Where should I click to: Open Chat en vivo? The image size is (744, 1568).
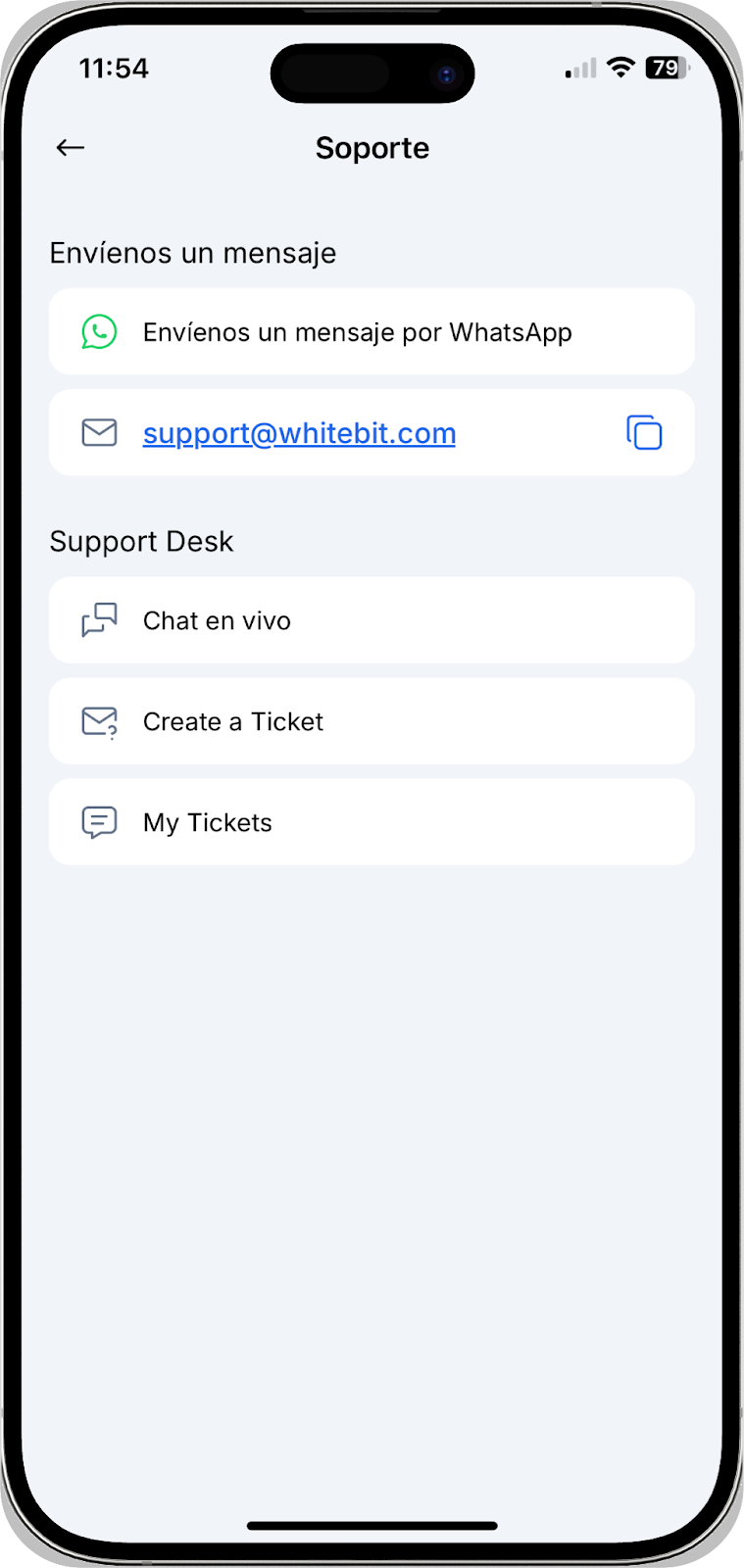point(371,620)
